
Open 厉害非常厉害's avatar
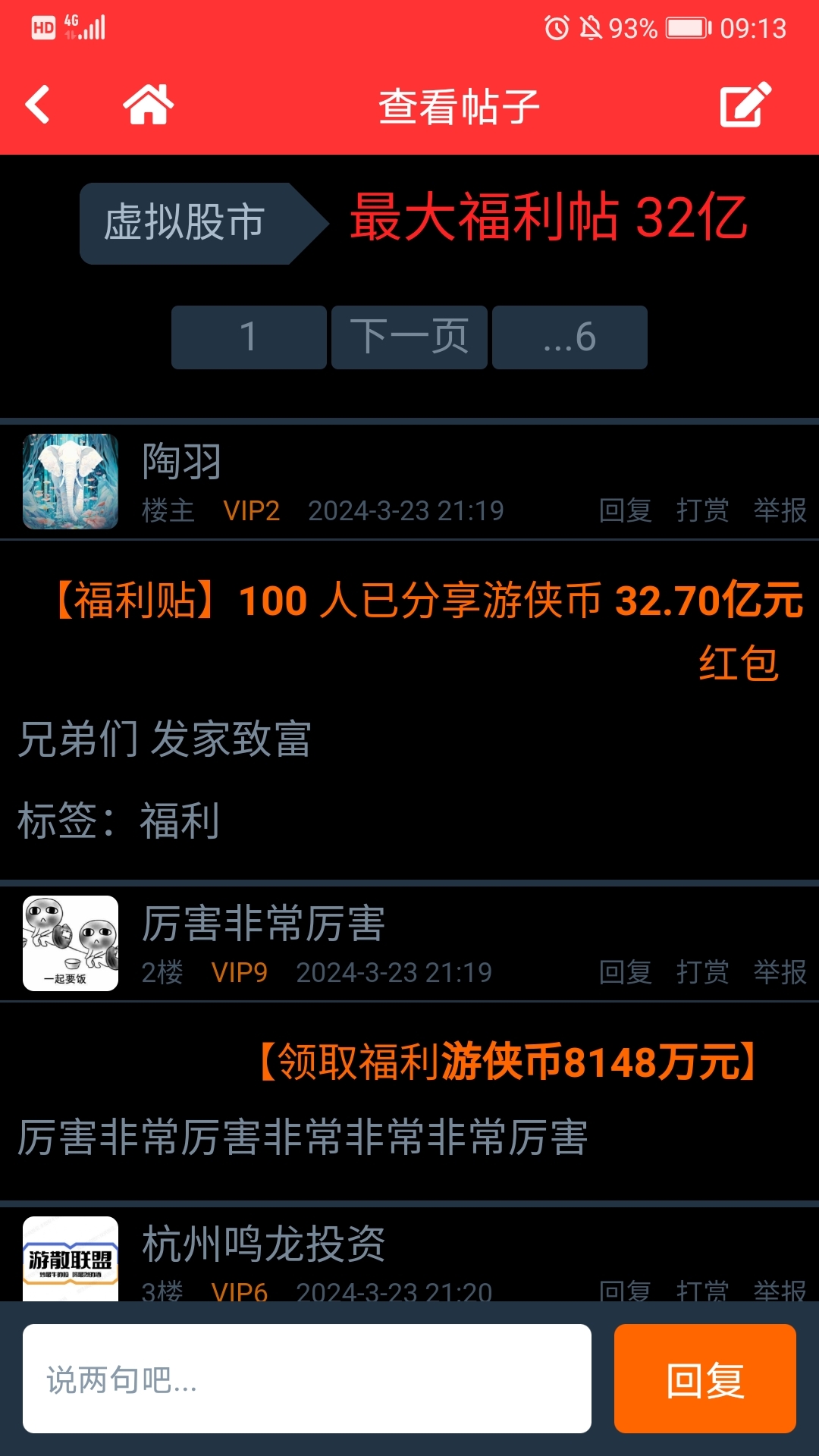click(x=71, y=943)
